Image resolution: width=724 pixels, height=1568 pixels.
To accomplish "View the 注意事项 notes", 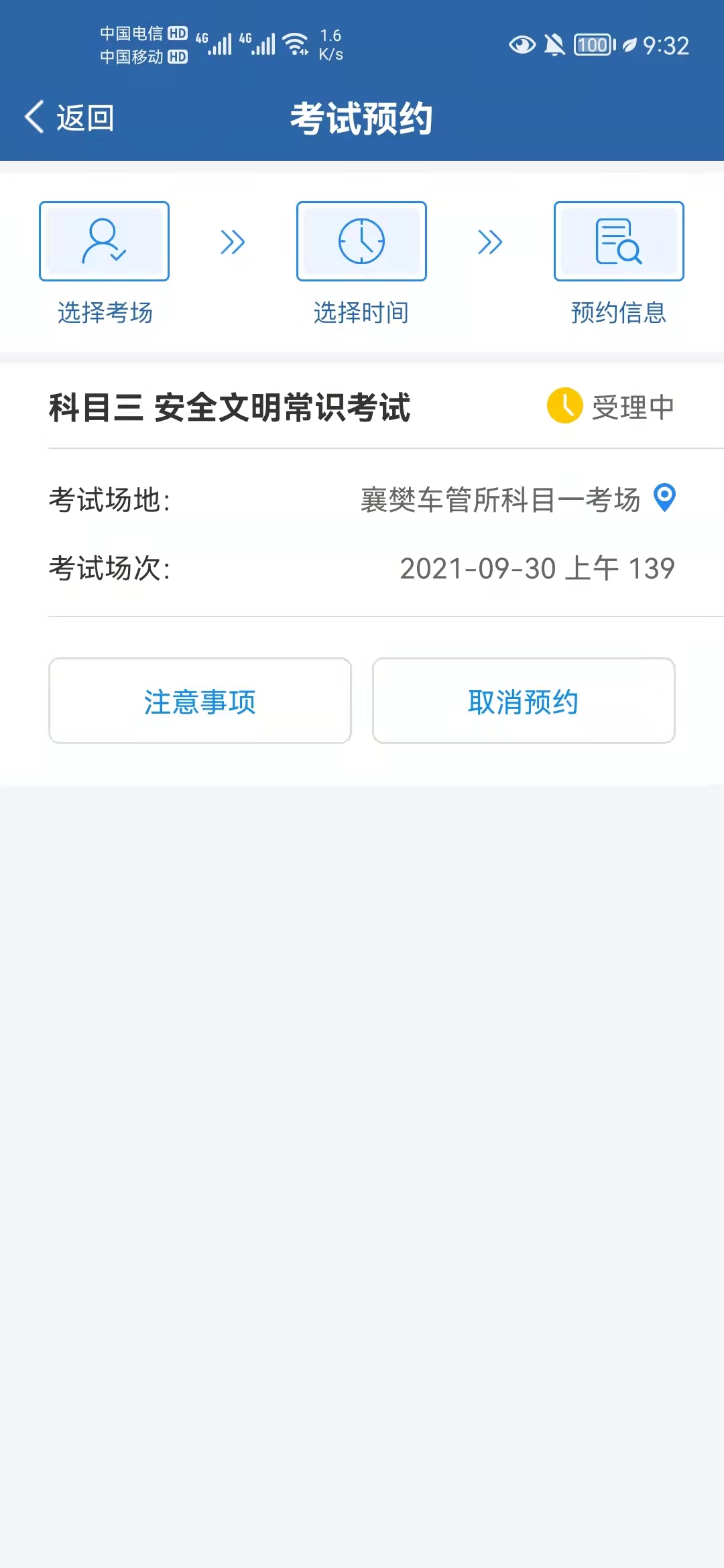I will tap(200, 701).
